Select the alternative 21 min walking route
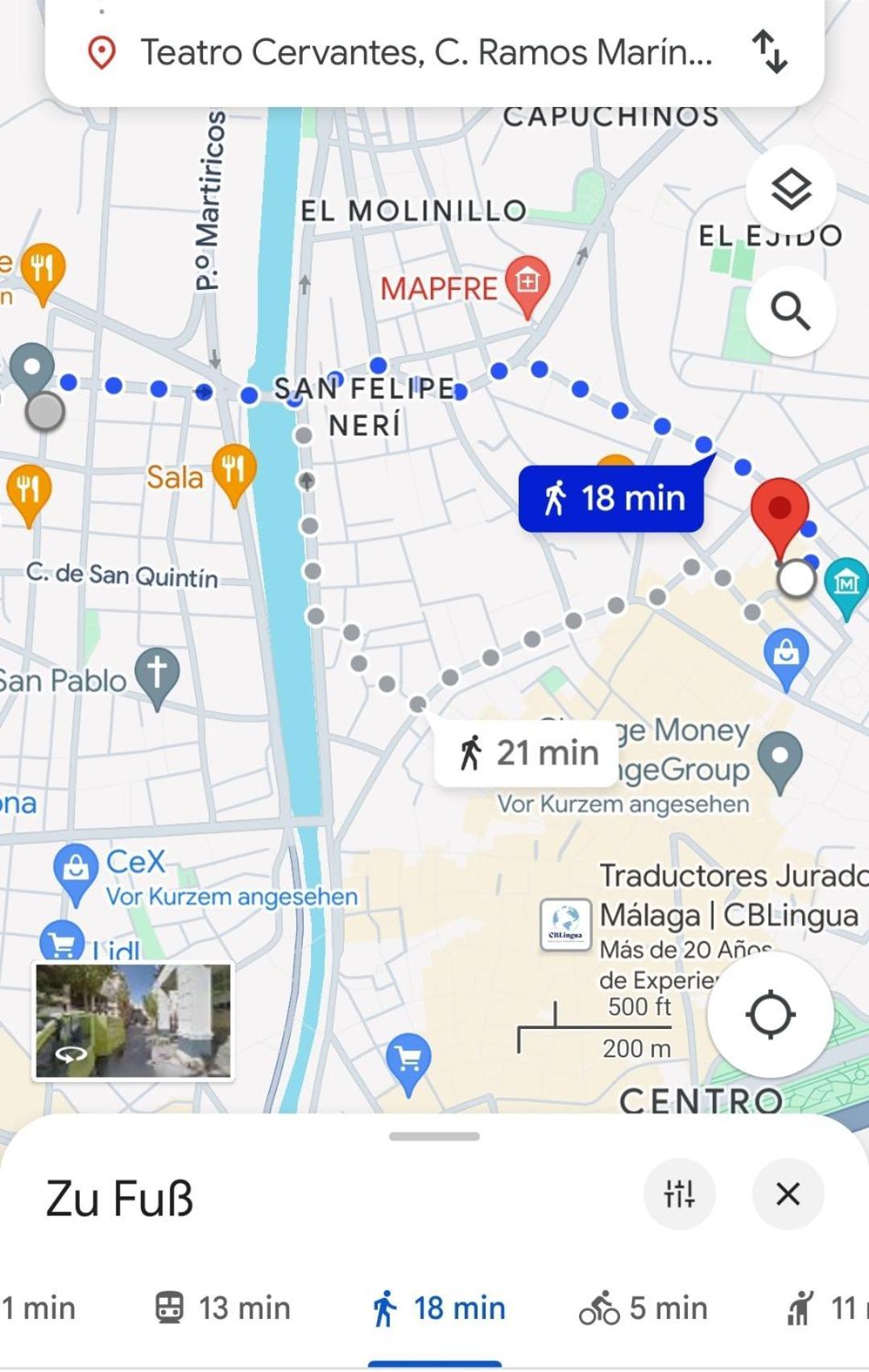Viewport: 869px width, 1372px height. pyautogui.click(x=527, y=754)
